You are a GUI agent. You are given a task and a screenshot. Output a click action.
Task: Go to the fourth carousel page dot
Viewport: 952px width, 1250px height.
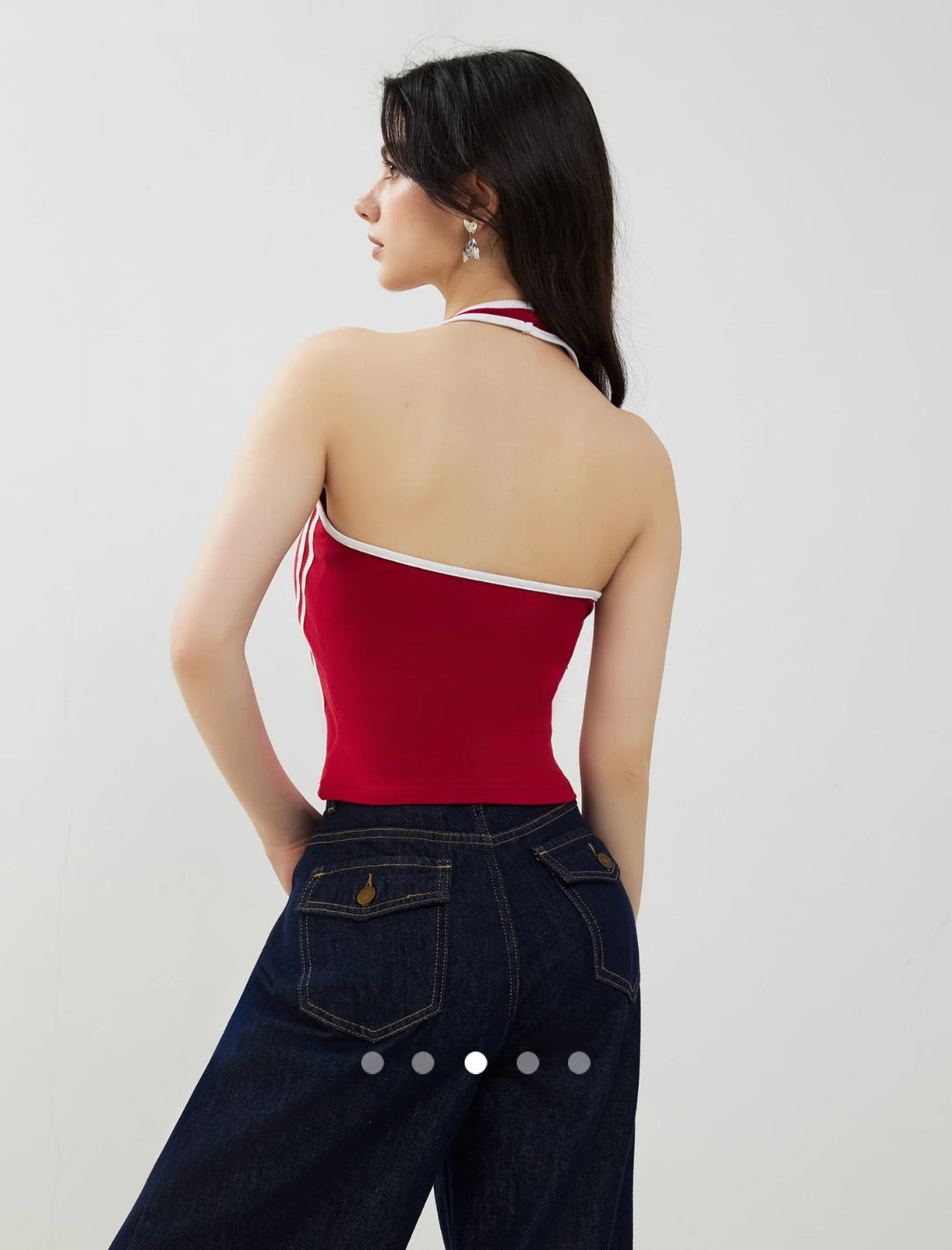(x=527, y=1062)
